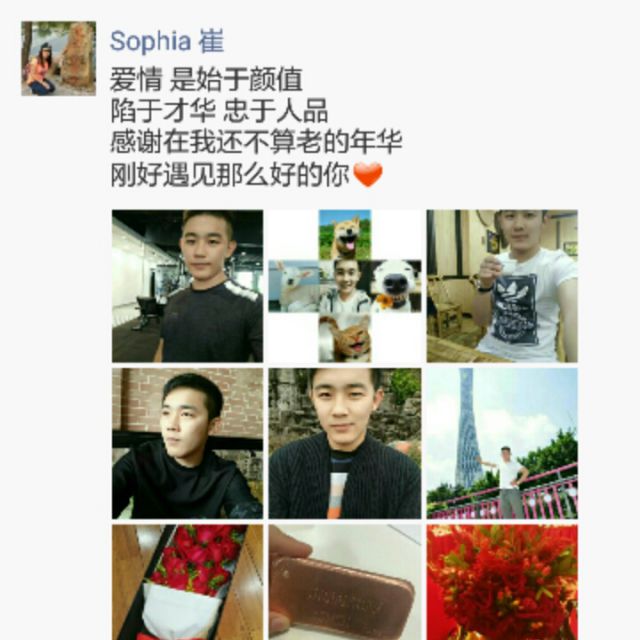Open Sophia 崔's profile avatar

[59, 59]
